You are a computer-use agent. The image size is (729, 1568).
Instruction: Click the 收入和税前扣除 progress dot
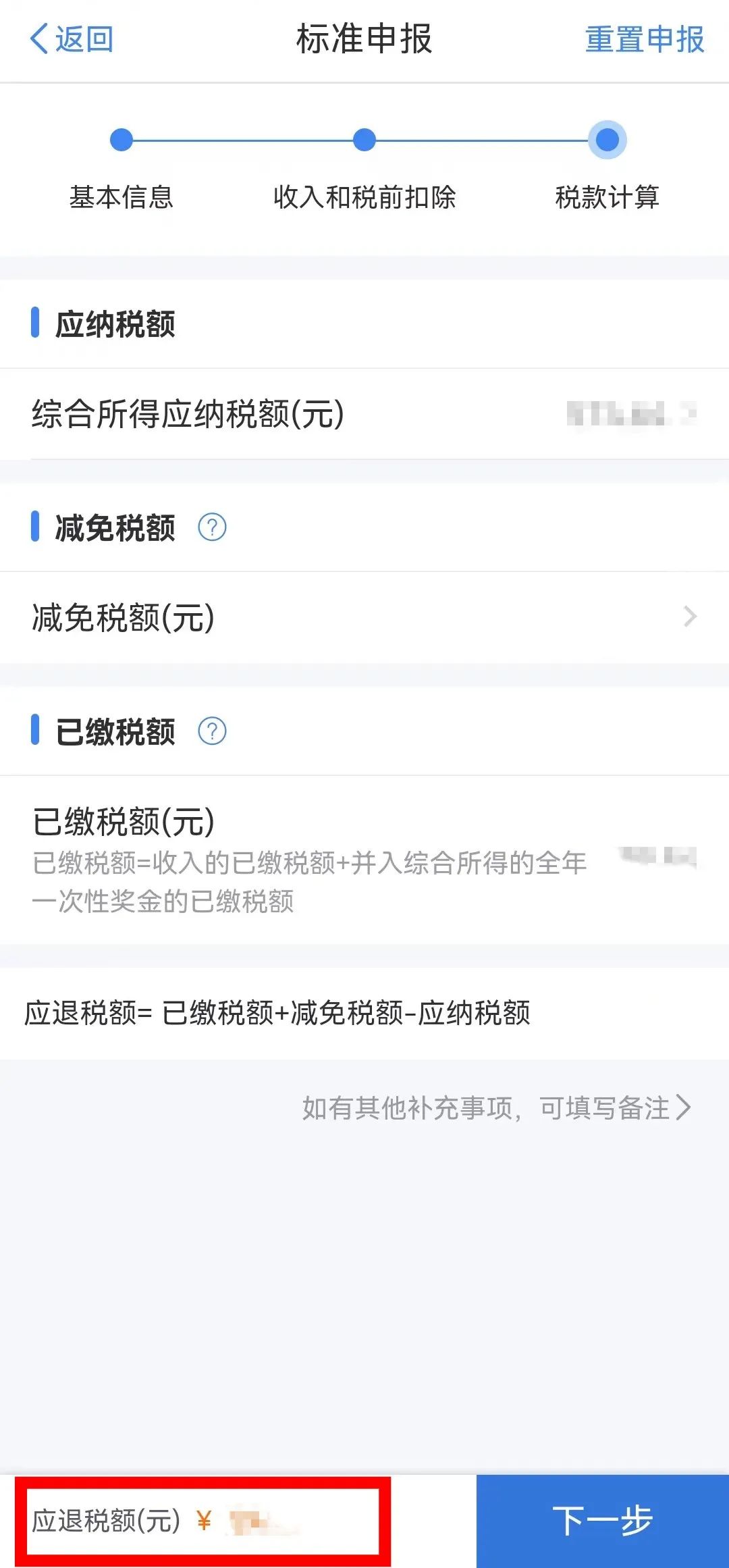(x=364, y=140)
